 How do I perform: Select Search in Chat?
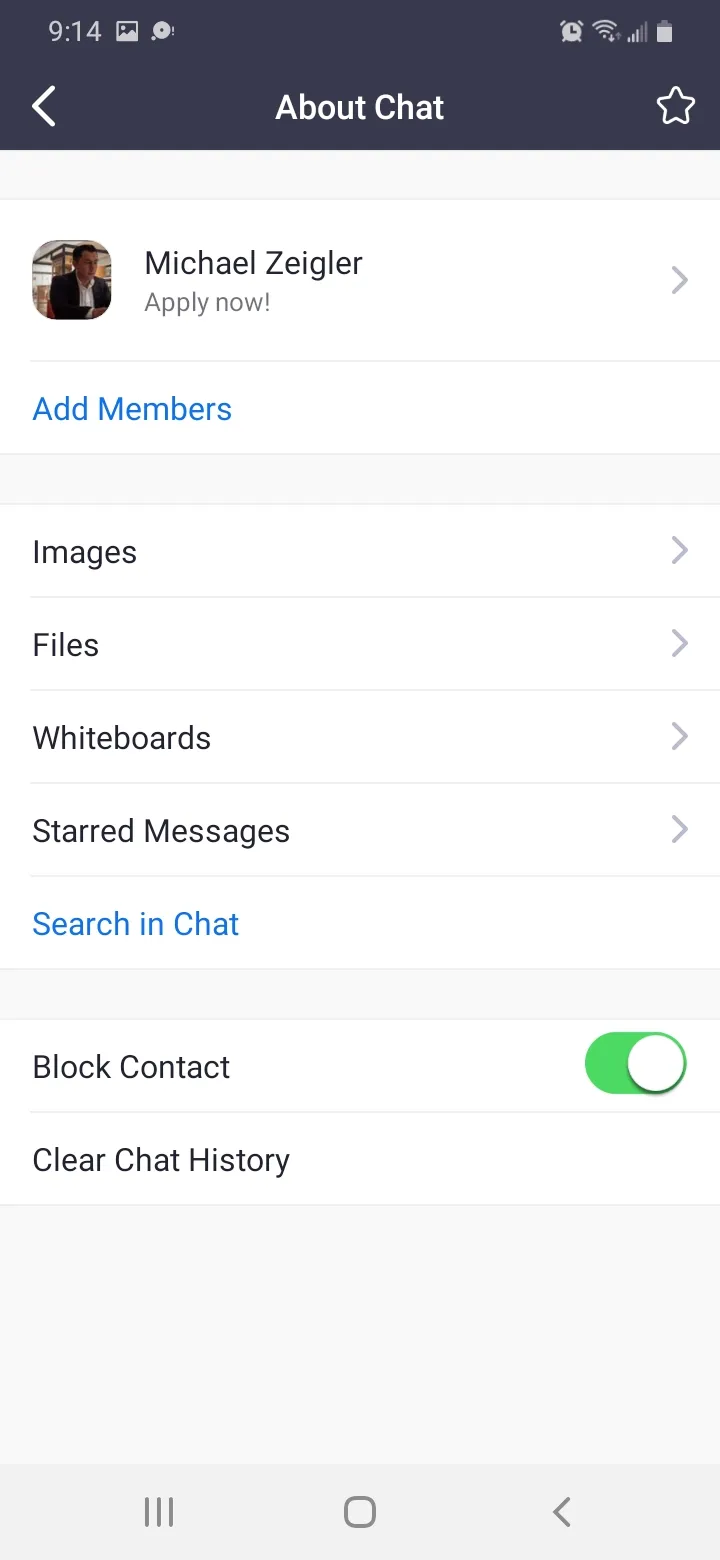tap(136, 923)
